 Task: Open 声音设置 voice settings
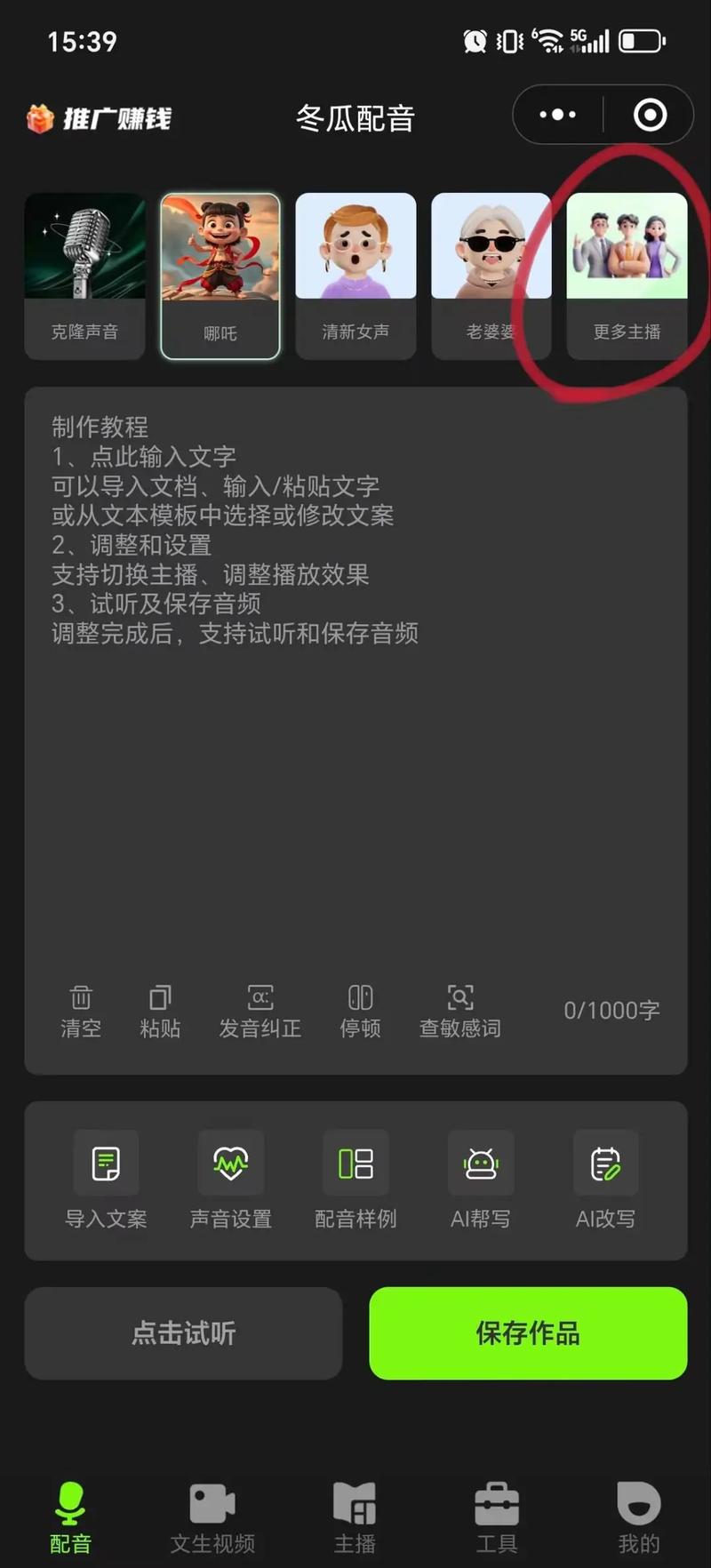(x=231, y=1182)
